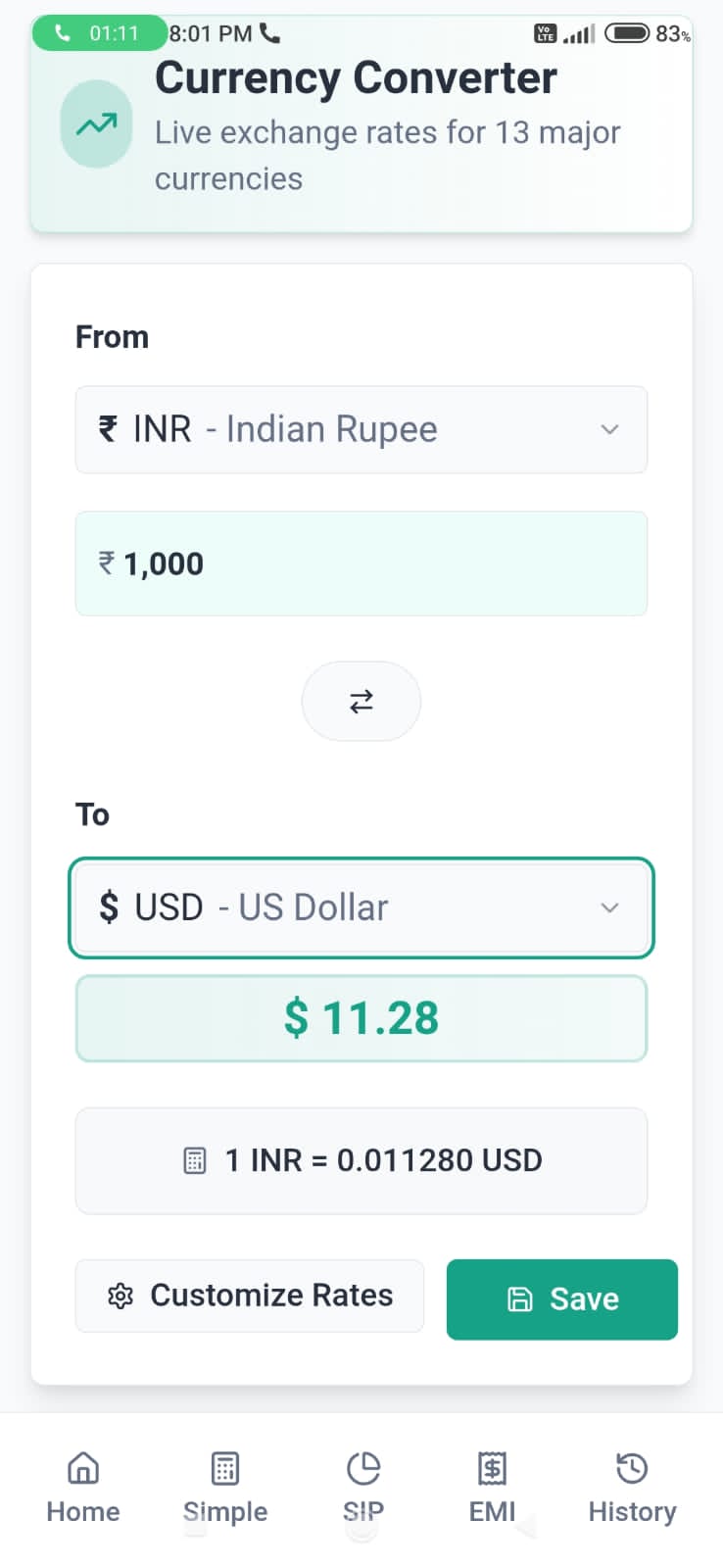The width and height of the screenshot is (723, 1568).
Task: Open the INR - Indian Rupee dropdown
Action: (361, 429)
